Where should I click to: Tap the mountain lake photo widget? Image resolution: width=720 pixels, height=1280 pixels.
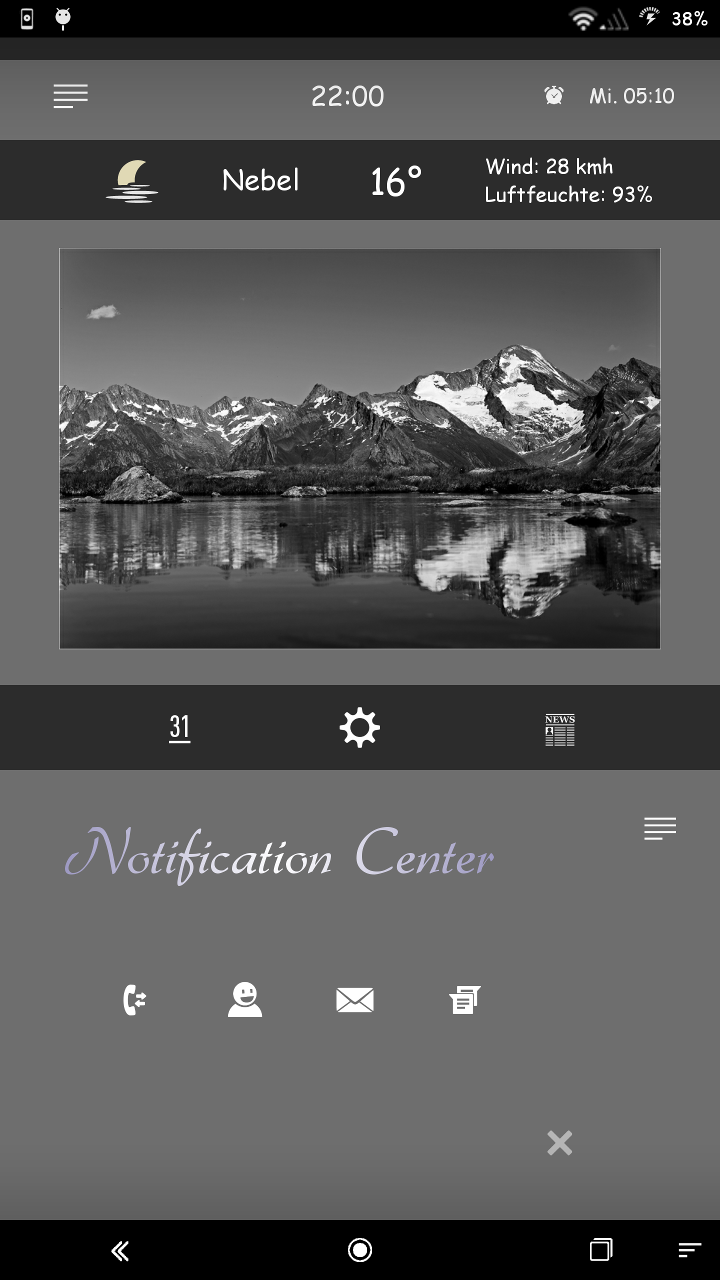[360, 448]
